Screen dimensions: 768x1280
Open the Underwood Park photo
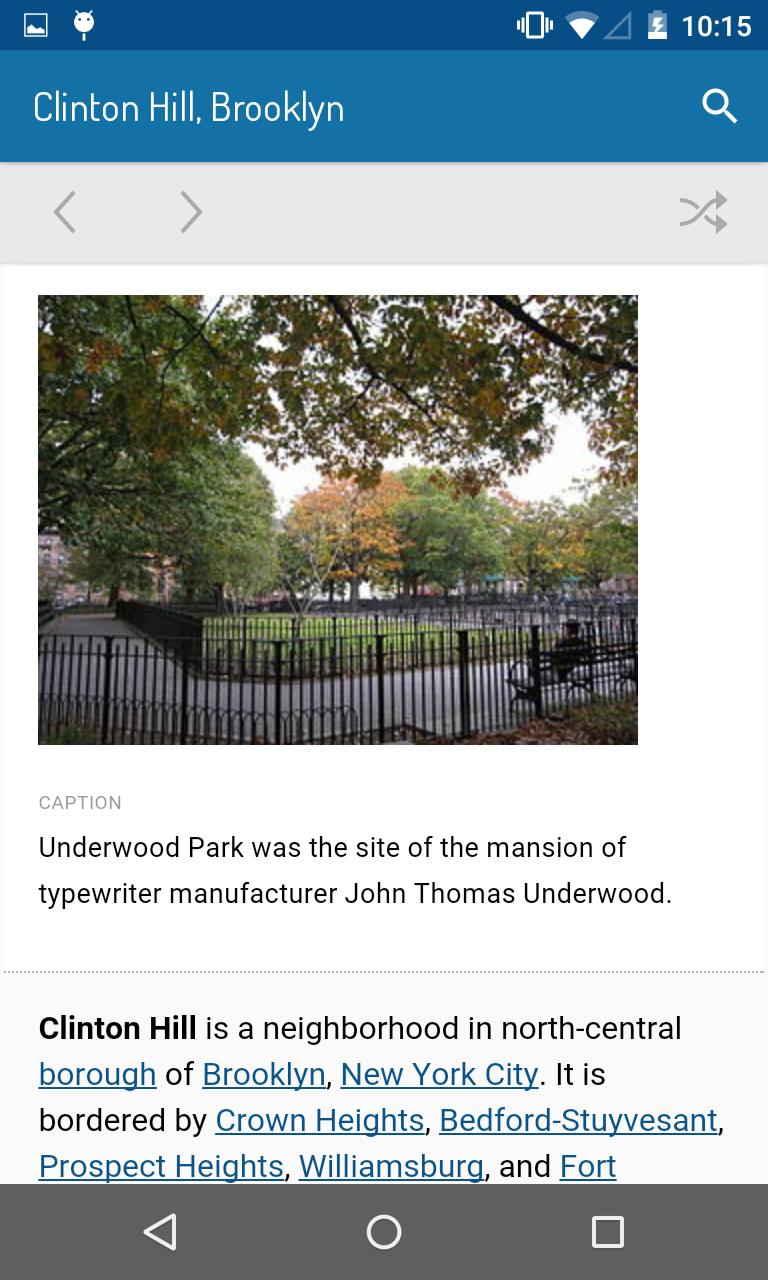click(338, 520)
